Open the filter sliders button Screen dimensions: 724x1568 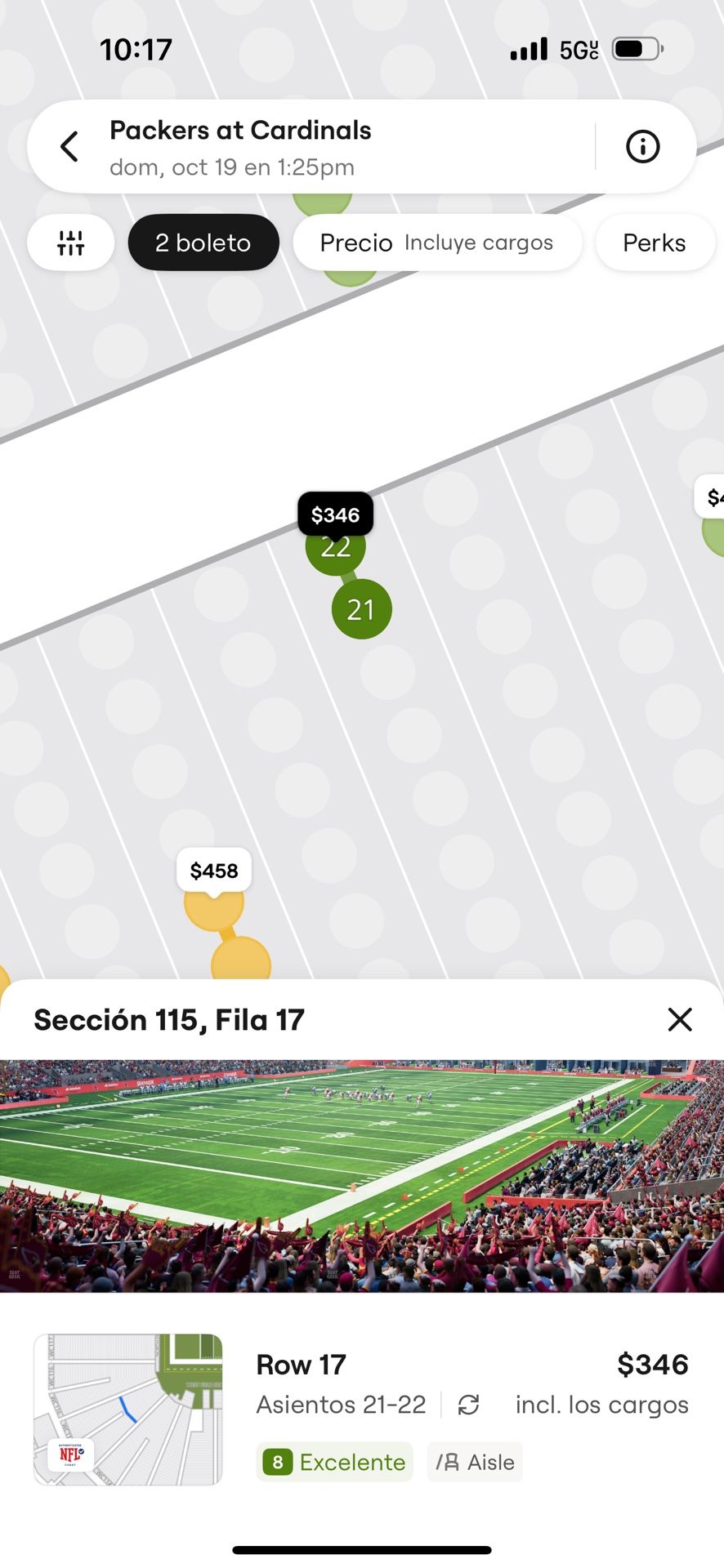click(71, 243)
